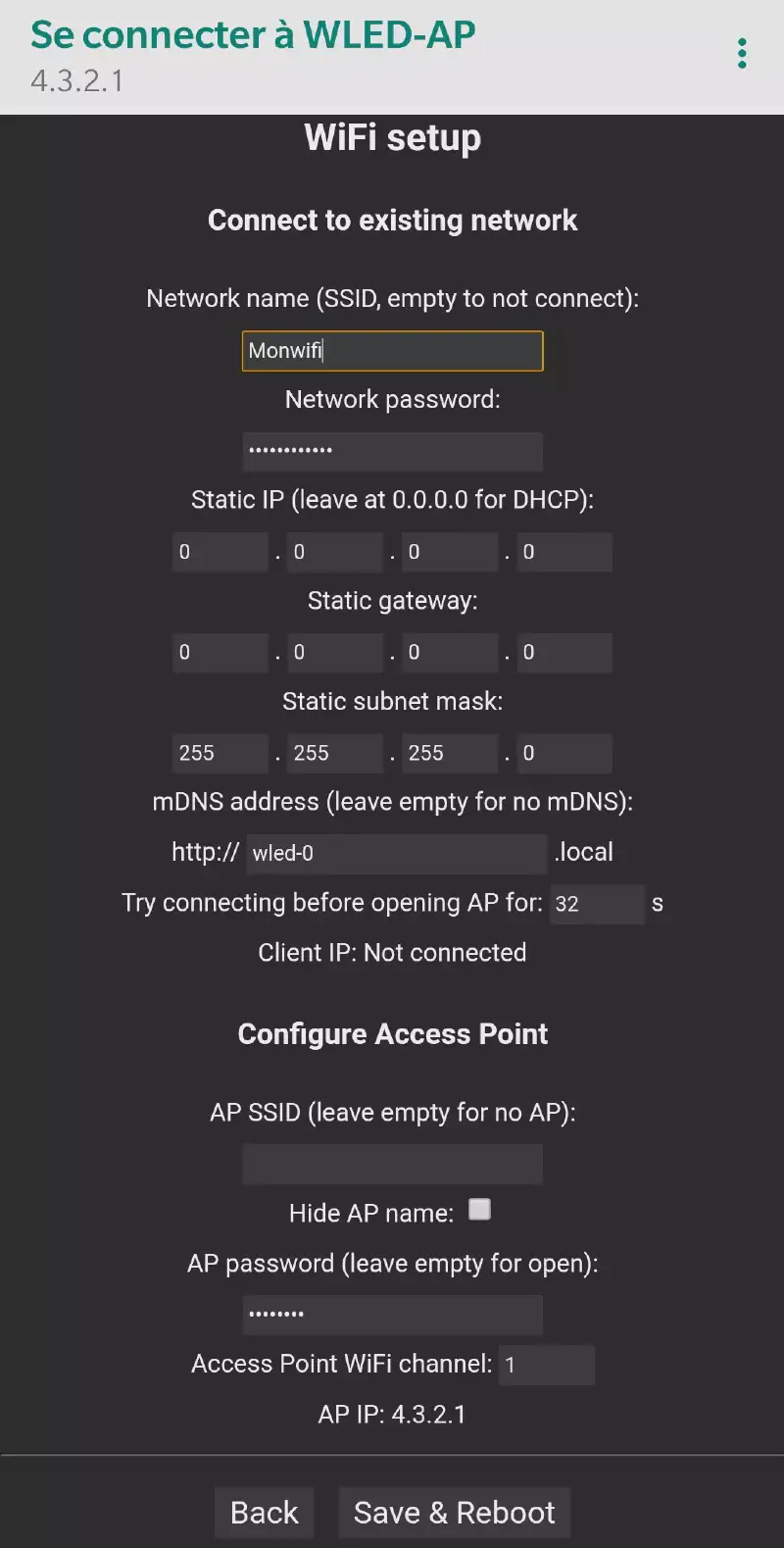
Task: Click the Se connecter à WLED-AP title
Action: click(253, 35)
